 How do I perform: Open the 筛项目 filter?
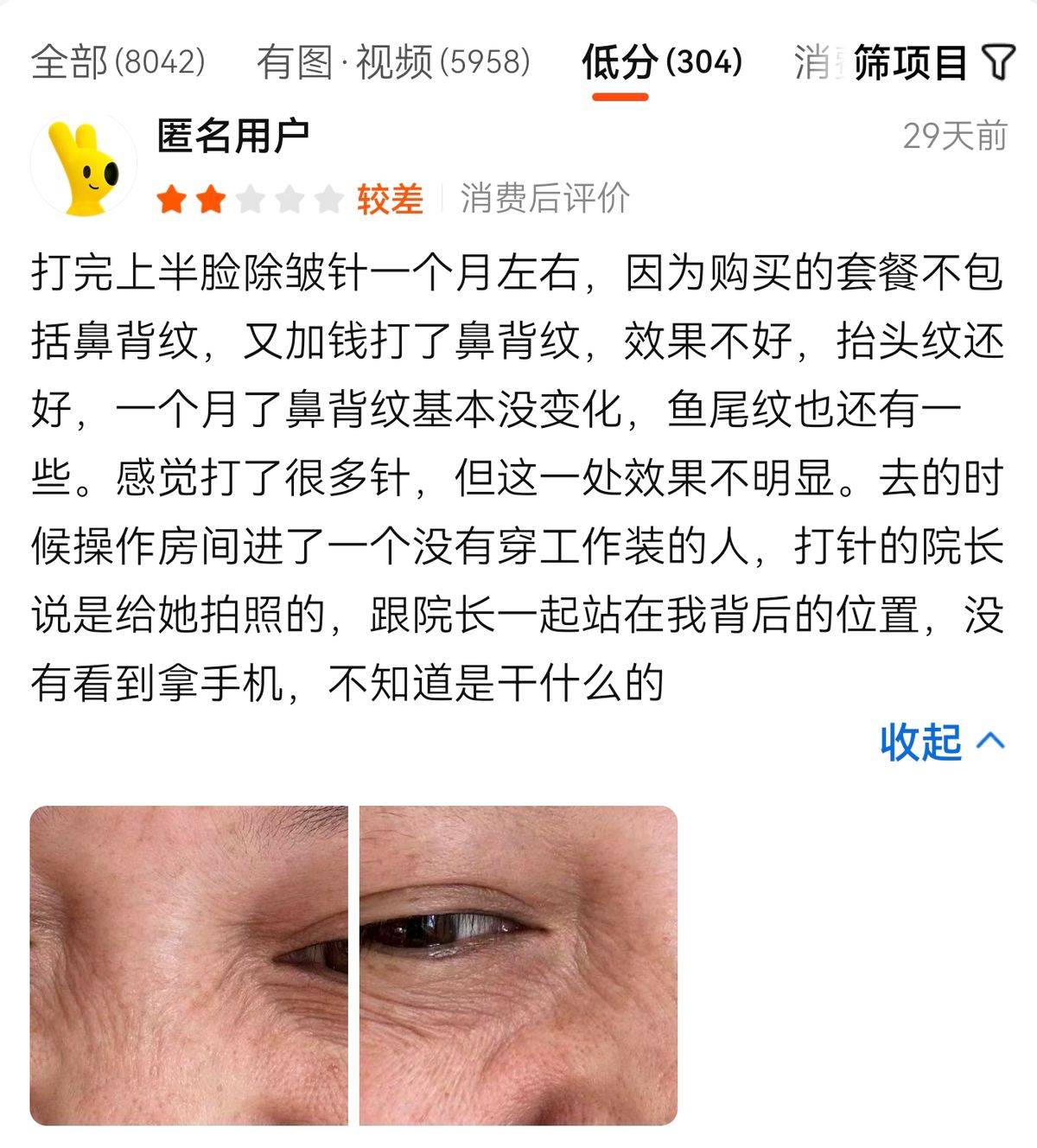tap(932, 63)
